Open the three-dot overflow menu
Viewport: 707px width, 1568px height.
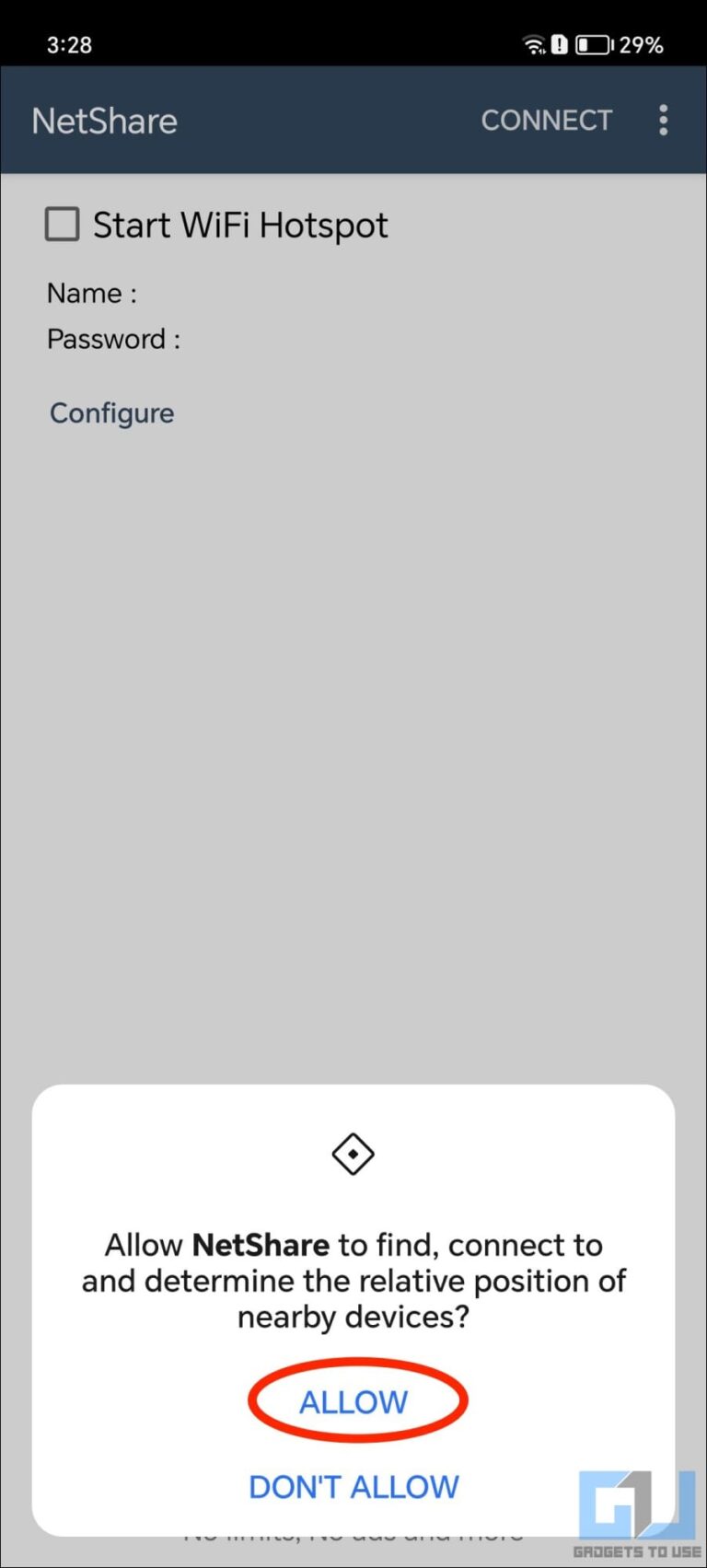663,121
